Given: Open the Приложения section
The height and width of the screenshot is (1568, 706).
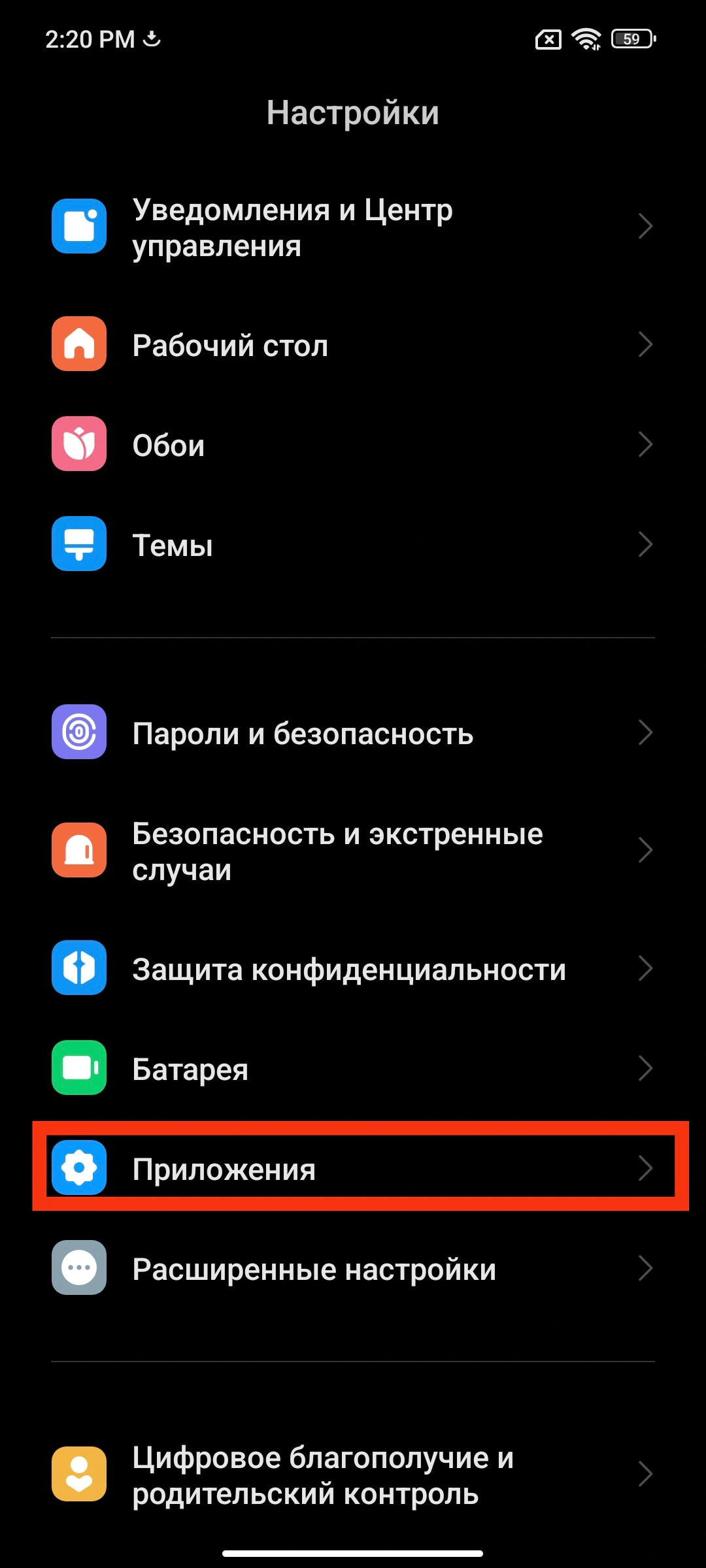Looking at the screenshot, I should pyautogui.click(x=353, y=1168).
